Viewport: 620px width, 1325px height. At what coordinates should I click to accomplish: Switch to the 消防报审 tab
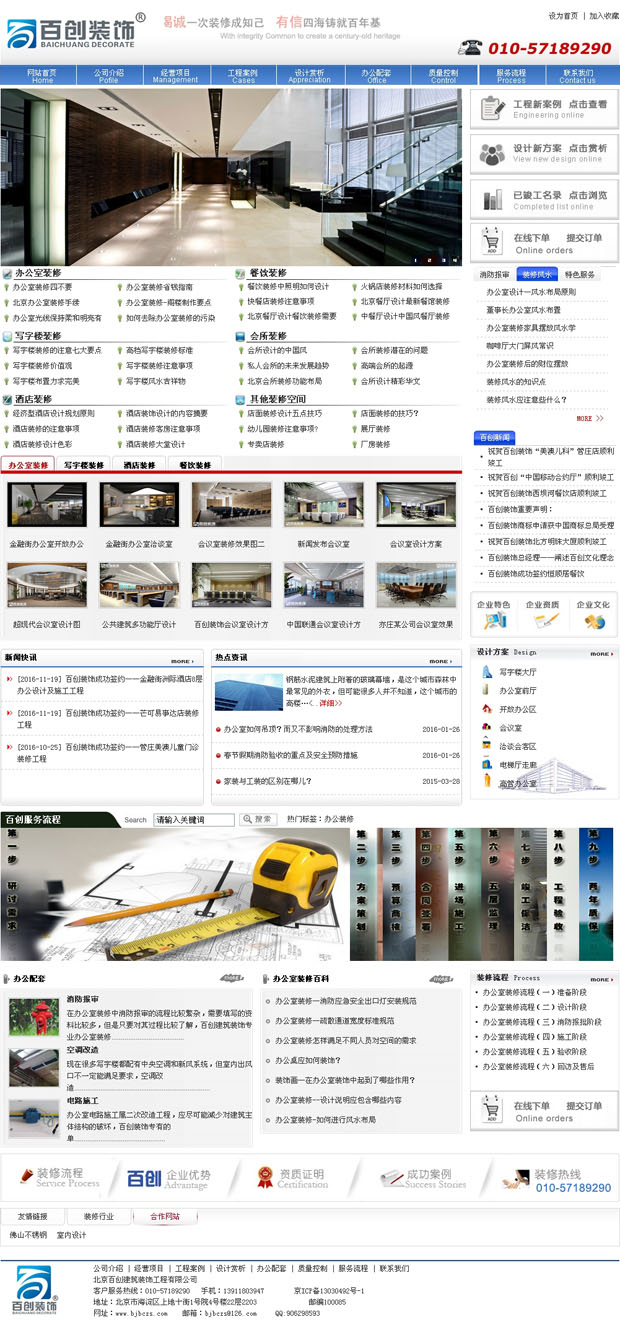(494, 274)
